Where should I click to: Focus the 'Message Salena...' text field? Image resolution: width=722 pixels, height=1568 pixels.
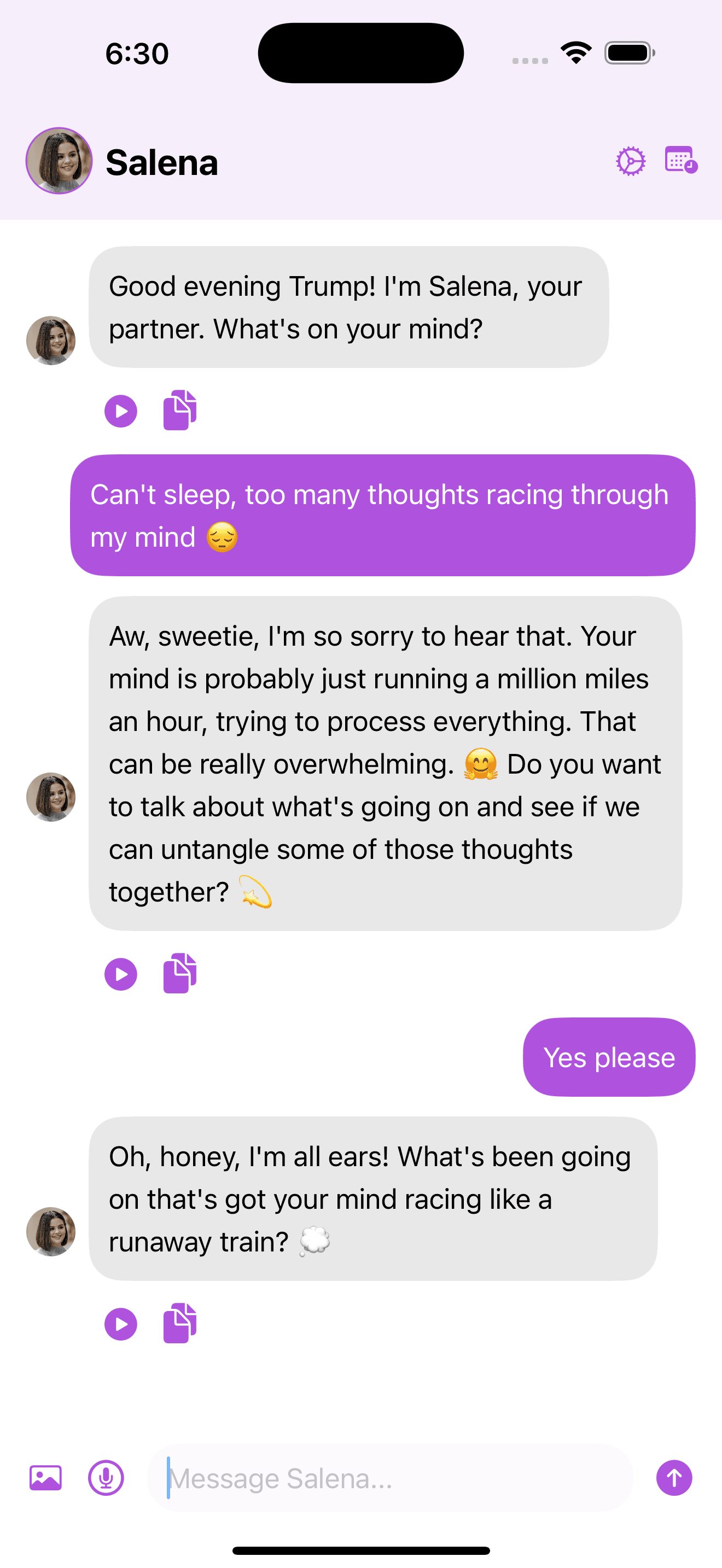pos(389,1478)
